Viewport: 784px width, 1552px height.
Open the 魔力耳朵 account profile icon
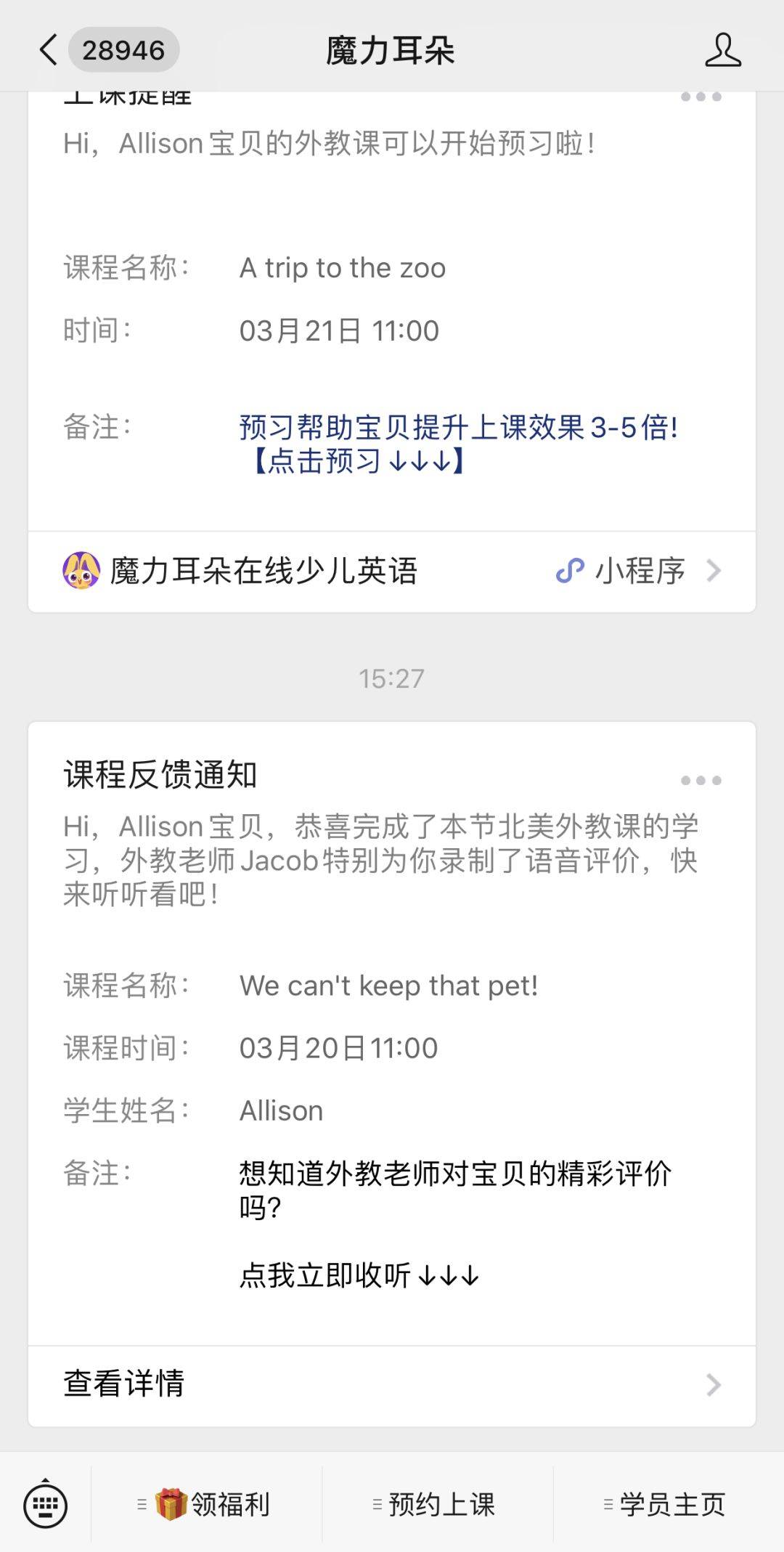click(x=723, y=50)
